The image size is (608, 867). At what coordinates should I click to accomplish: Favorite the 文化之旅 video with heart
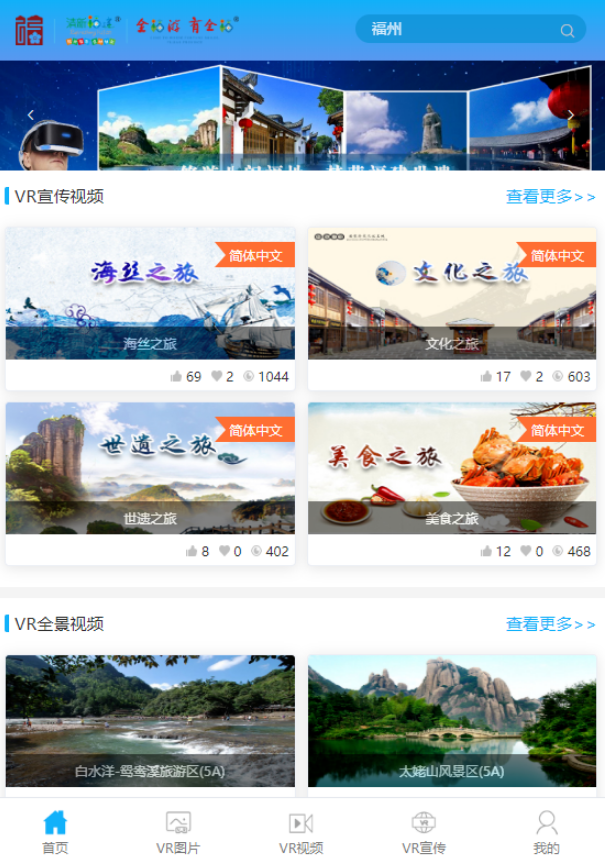[526, 377]
